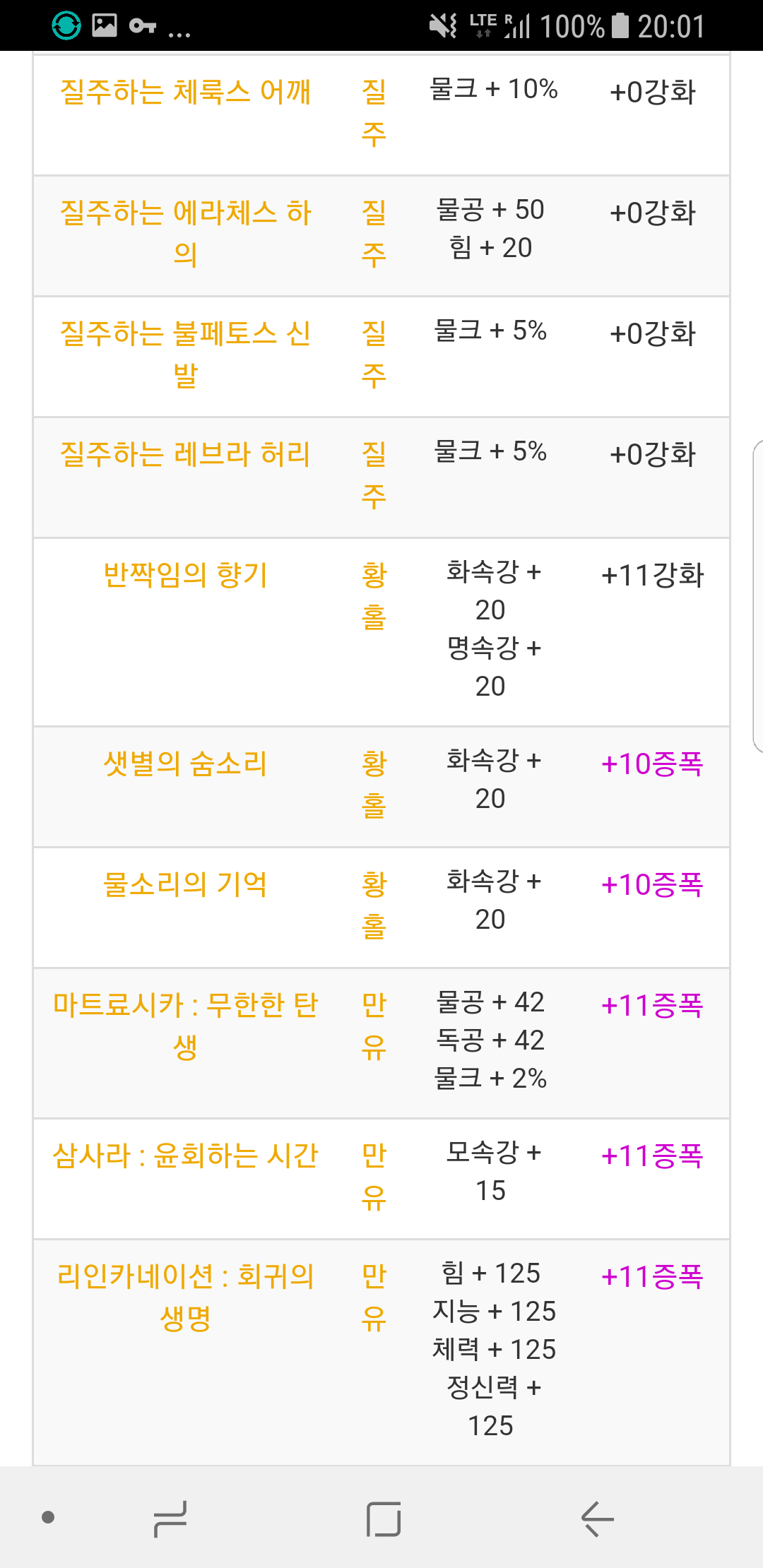Viewport: 763px width, 1568px height.
Task: Go back with the navigation bar arrow
Action: (x=597, y=1519)
